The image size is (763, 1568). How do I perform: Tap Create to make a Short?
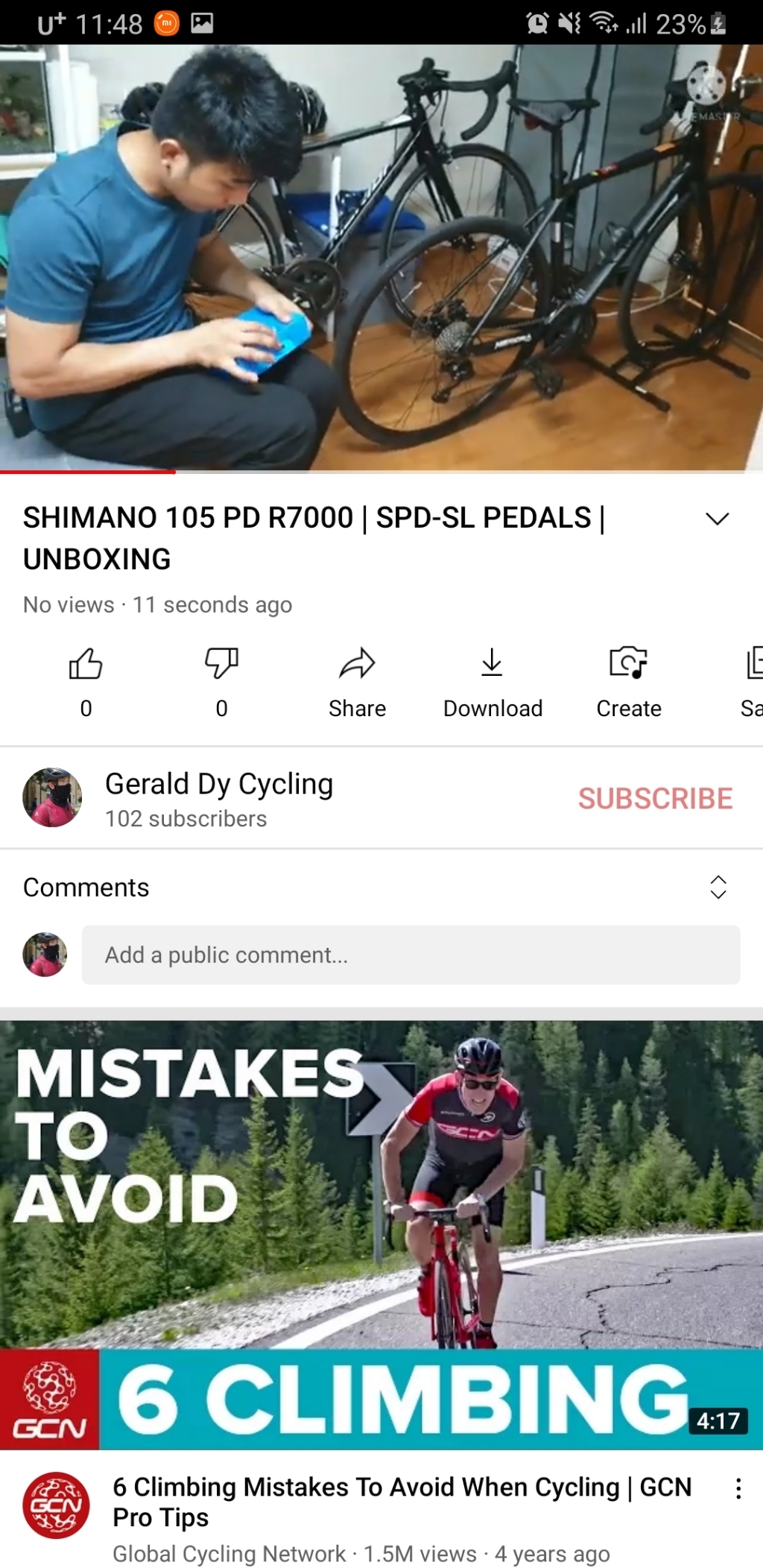[628, 680]
